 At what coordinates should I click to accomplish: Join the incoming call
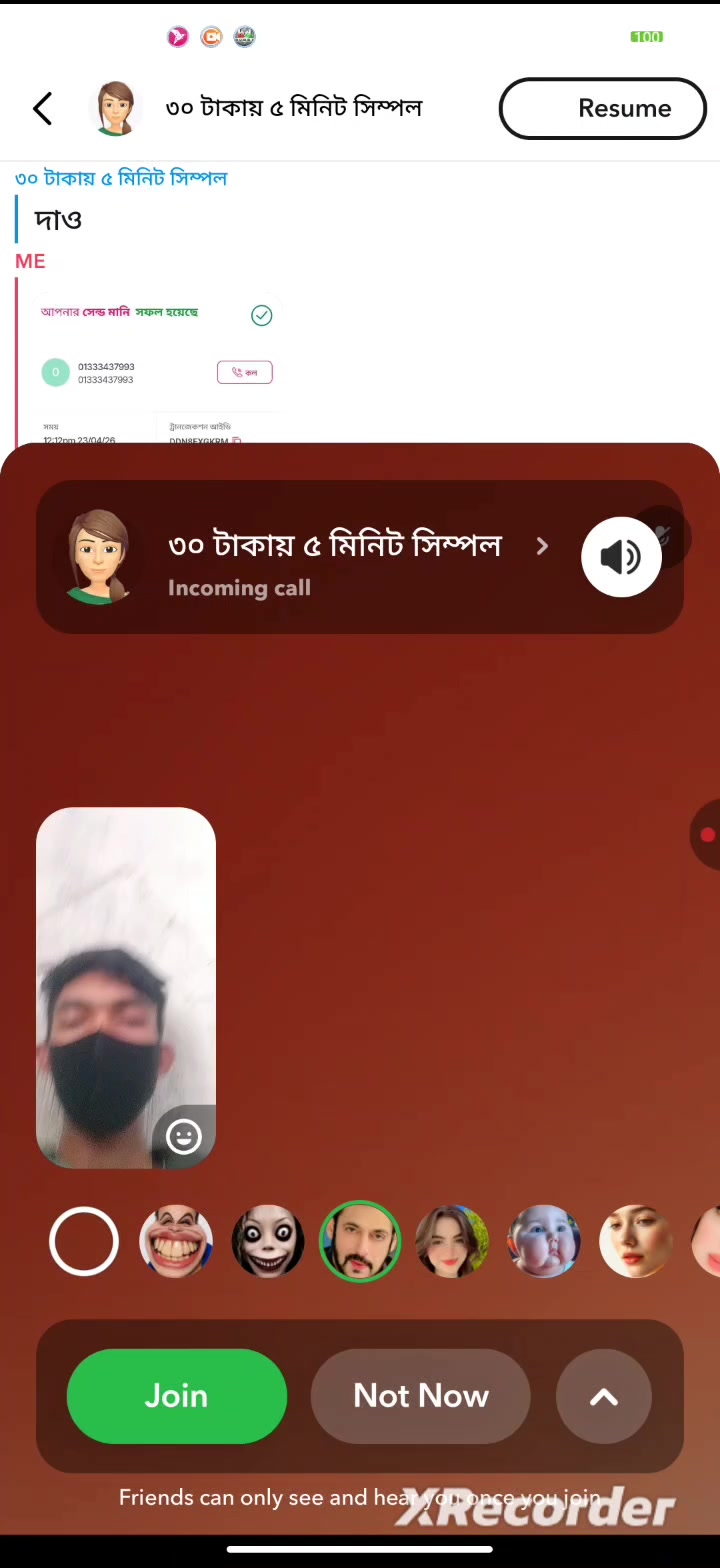point(177,1396)
